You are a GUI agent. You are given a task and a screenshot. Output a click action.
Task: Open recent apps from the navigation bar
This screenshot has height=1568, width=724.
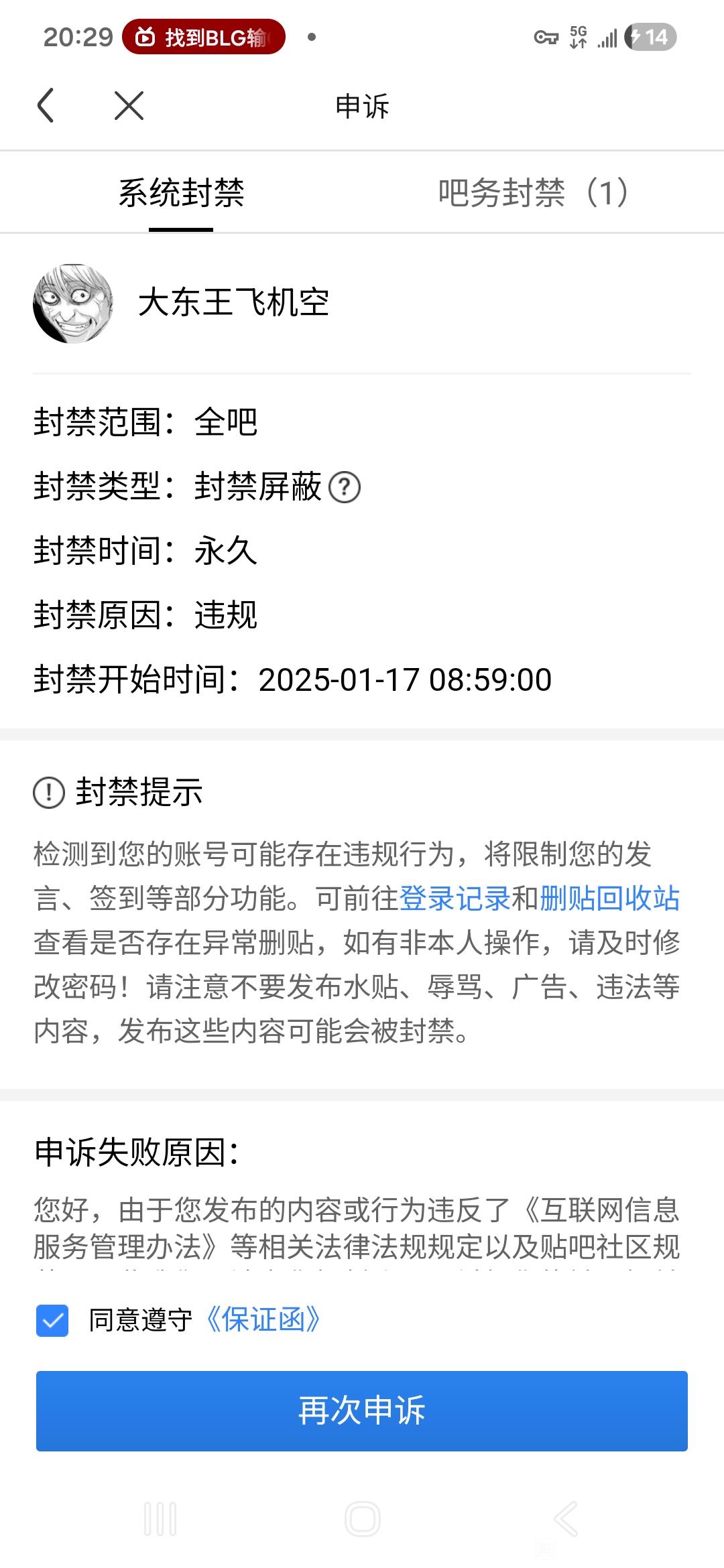[x=160, y=1518]
